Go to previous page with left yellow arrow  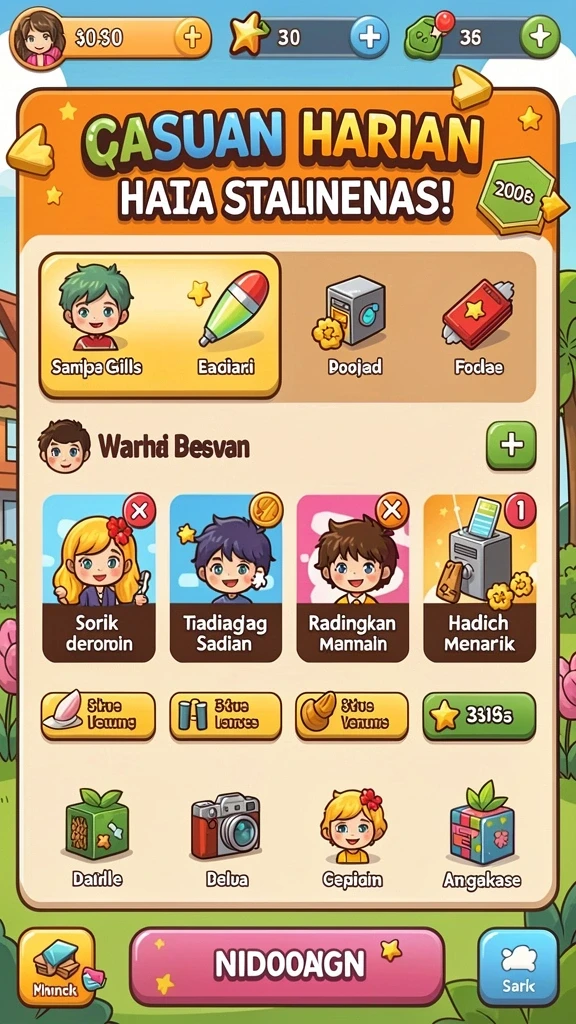pyautogui.click(x=30, y=150)
